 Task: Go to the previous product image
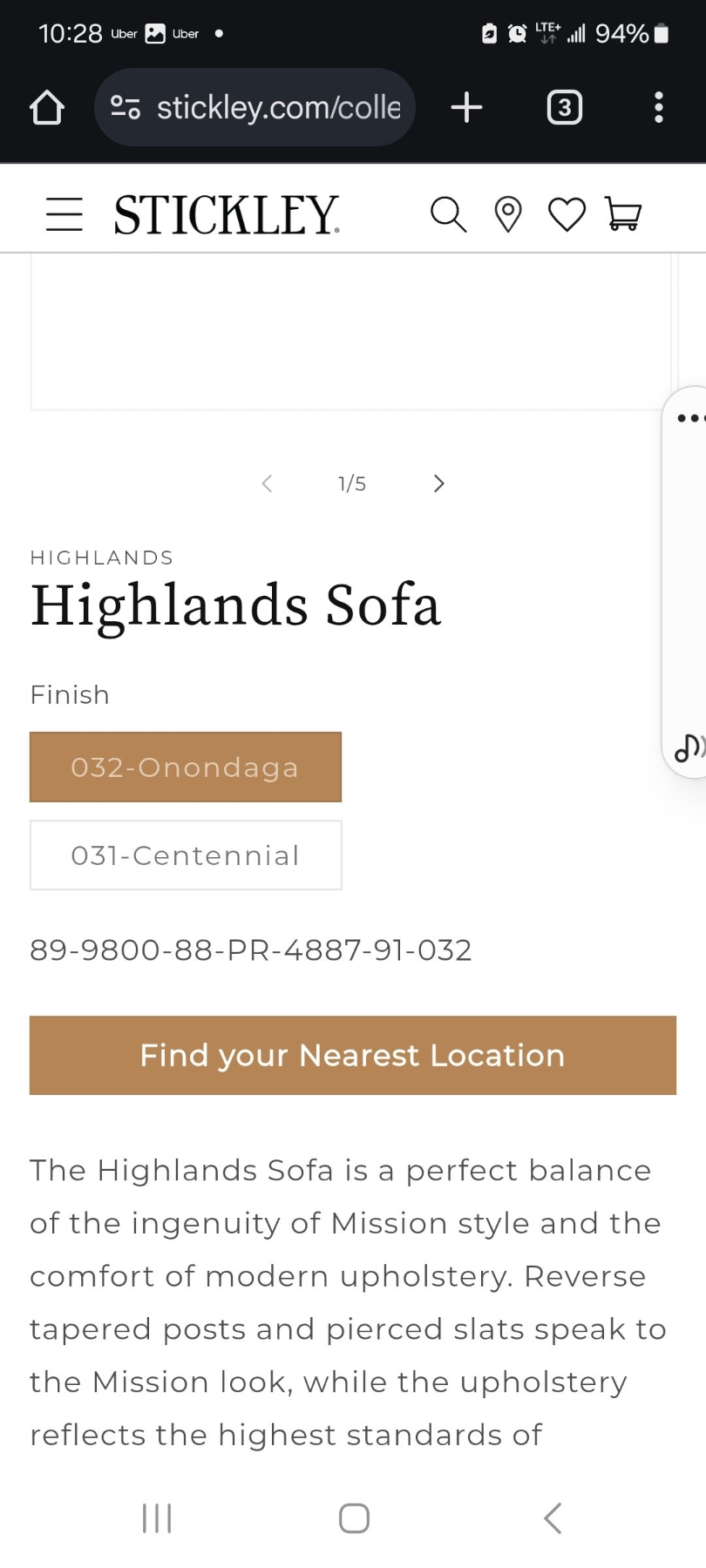268,483
